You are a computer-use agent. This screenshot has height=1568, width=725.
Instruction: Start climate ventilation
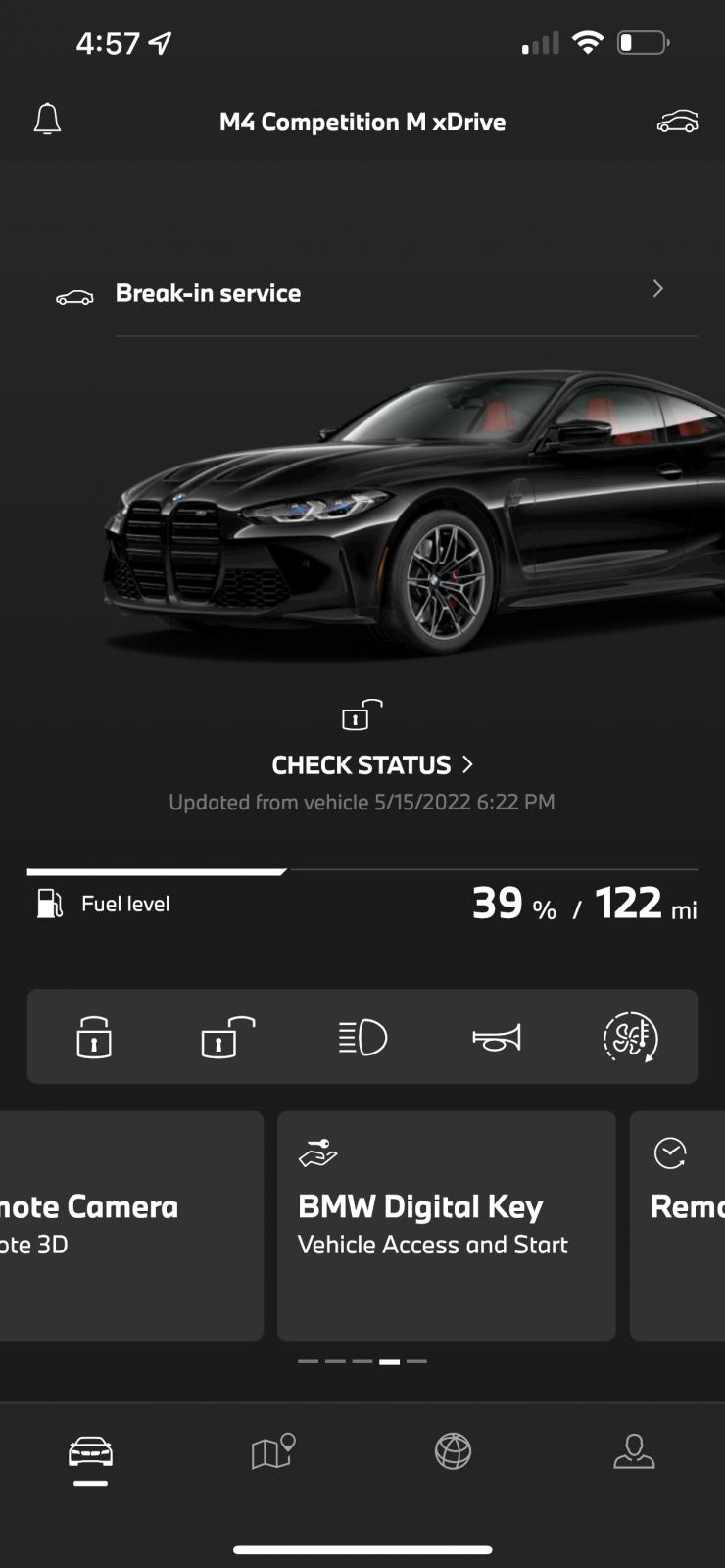(x=630, y=1037)
